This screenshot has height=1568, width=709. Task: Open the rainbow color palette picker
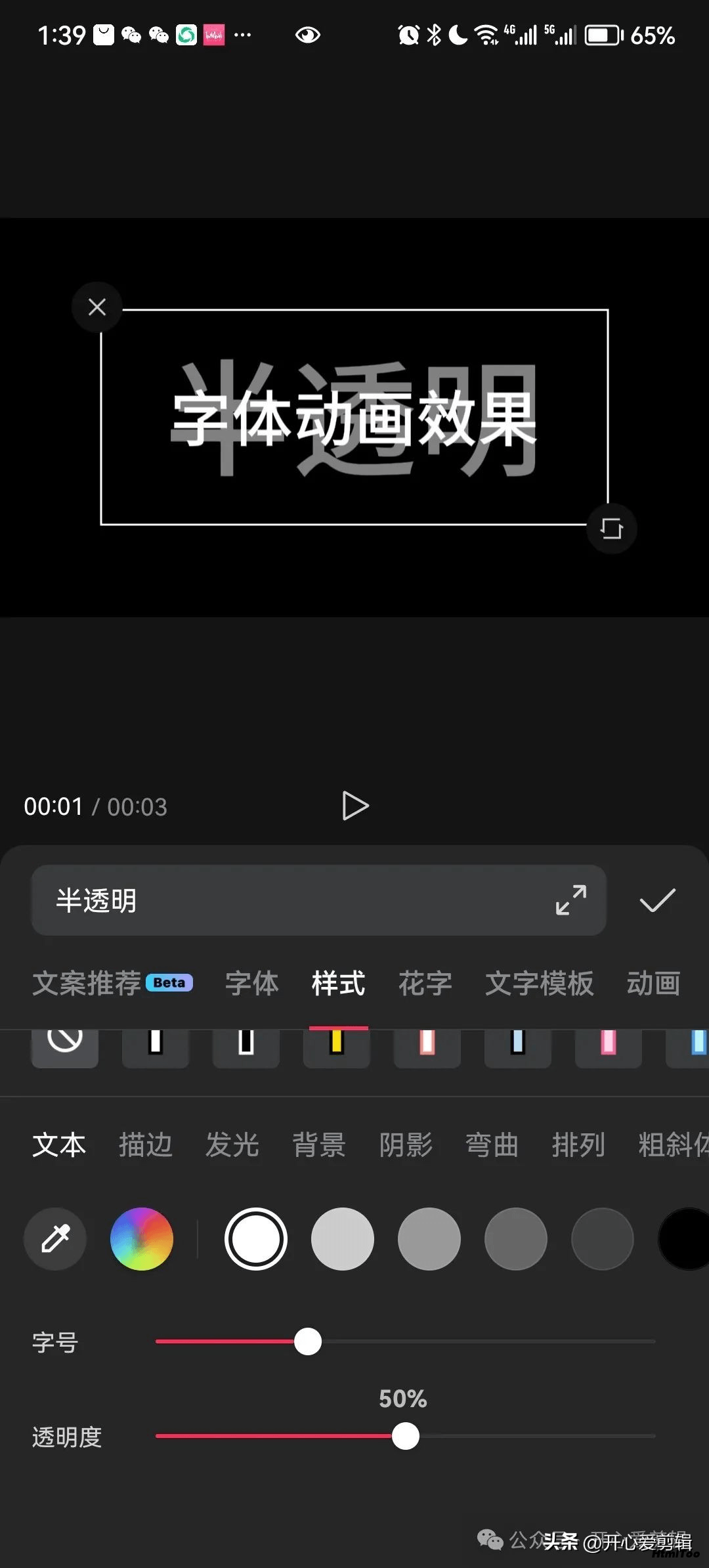tap(142, 1238)
